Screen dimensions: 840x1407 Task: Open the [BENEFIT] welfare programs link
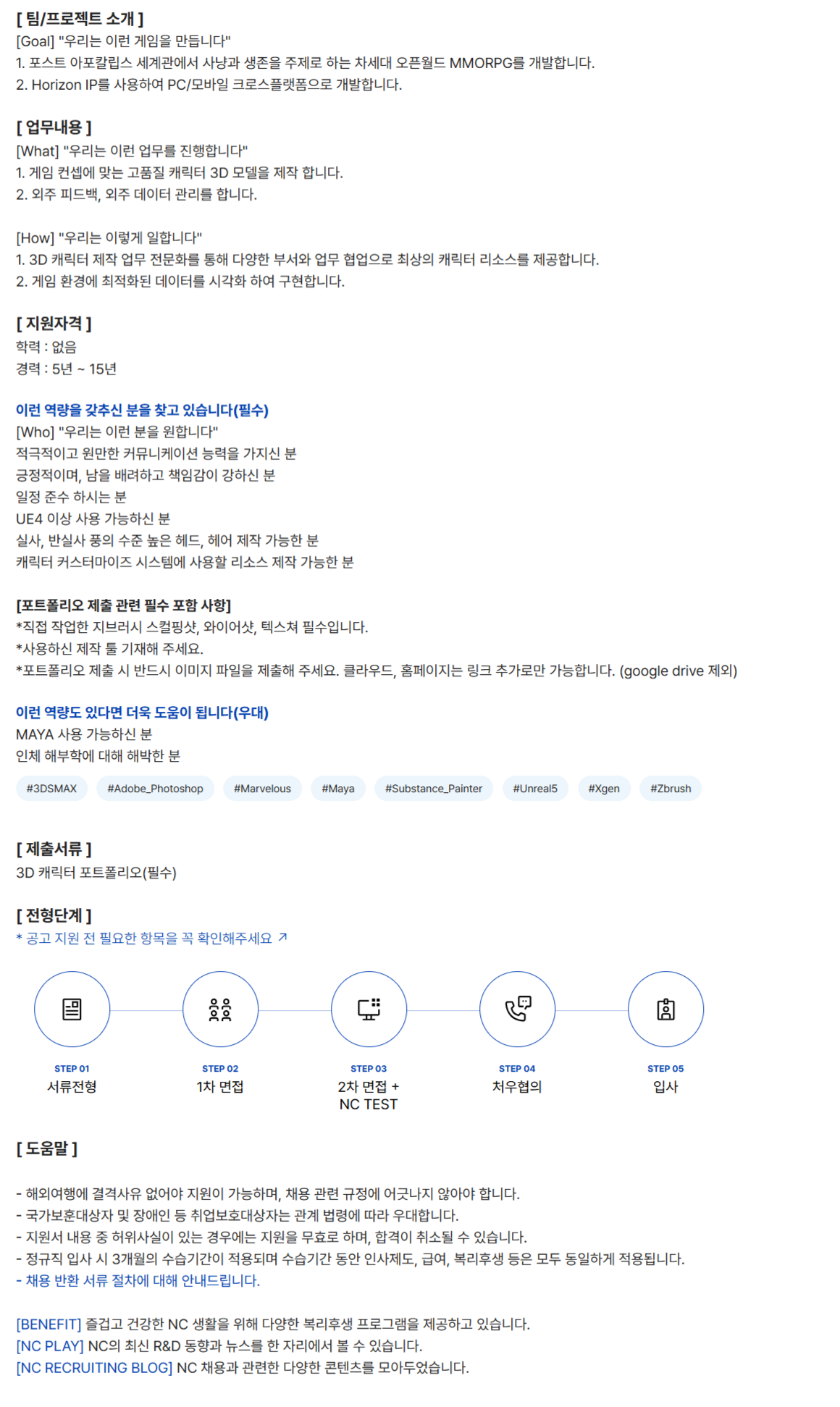pyautogui.click(x=49, y=1324)
